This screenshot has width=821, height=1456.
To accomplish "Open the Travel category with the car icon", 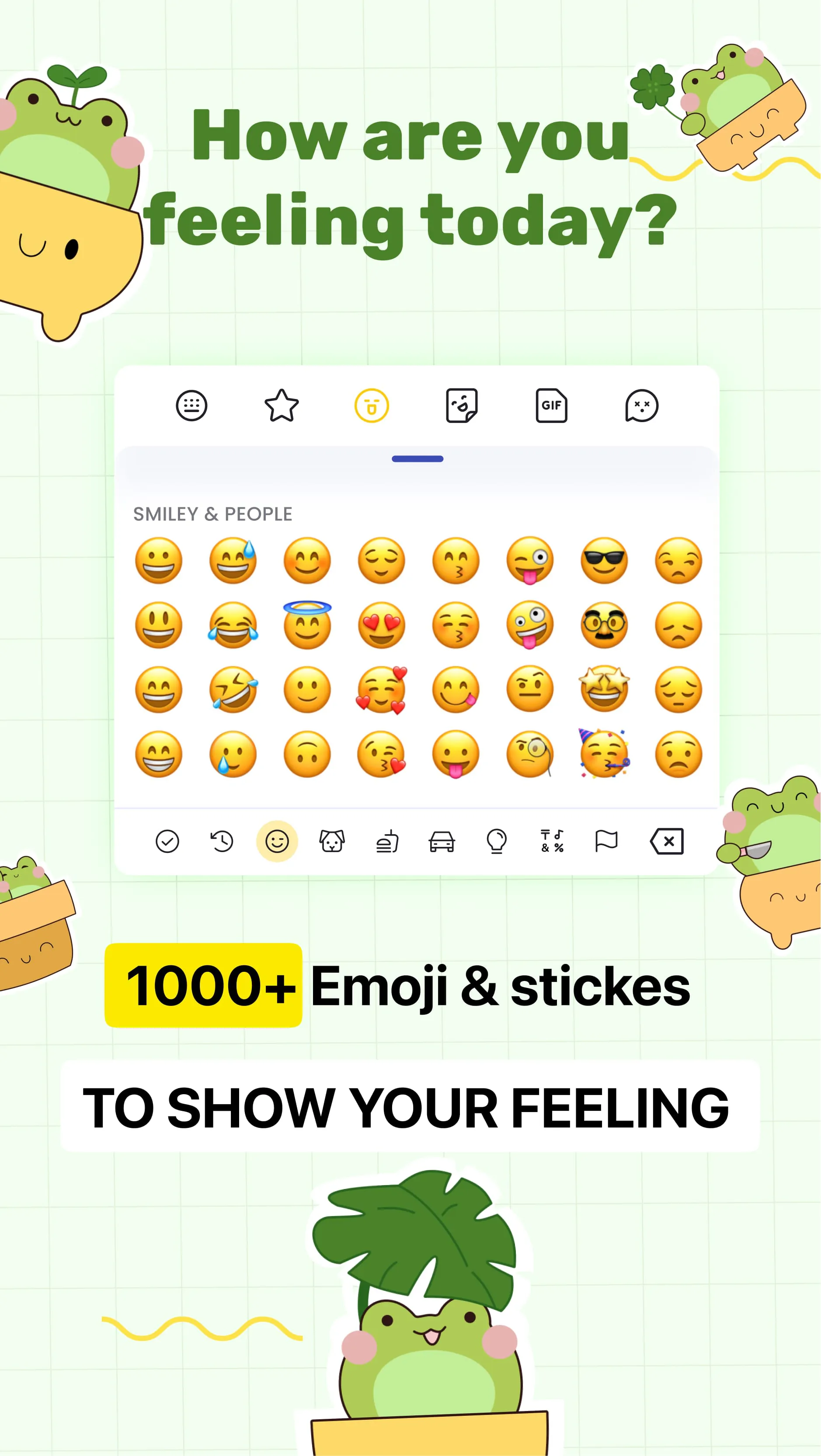I will pos(442,842).
